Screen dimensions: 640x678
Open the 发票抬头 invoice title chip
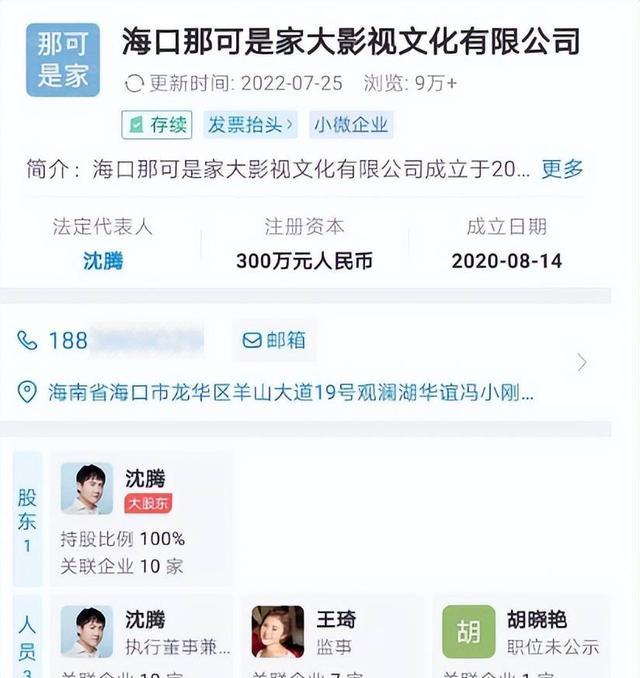[251, 125]
